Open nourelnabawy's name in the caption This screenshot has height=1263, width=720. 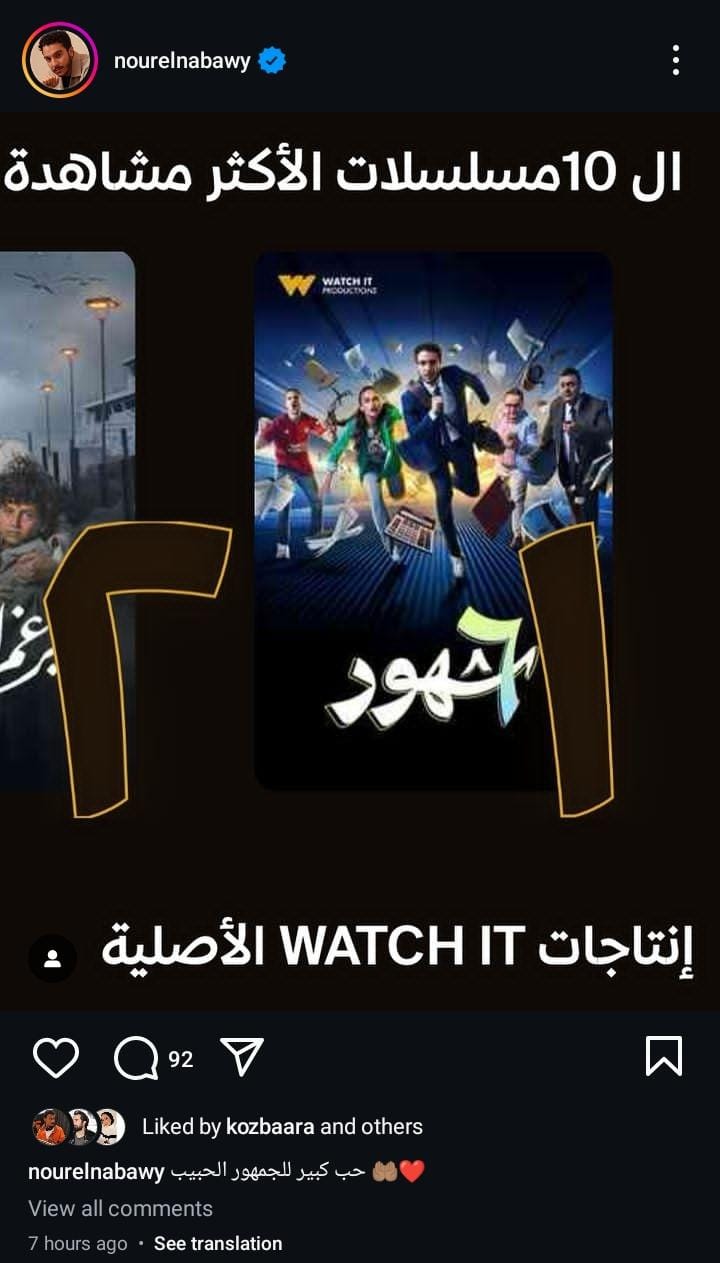pyautogui.click(x=96, y=1172)
